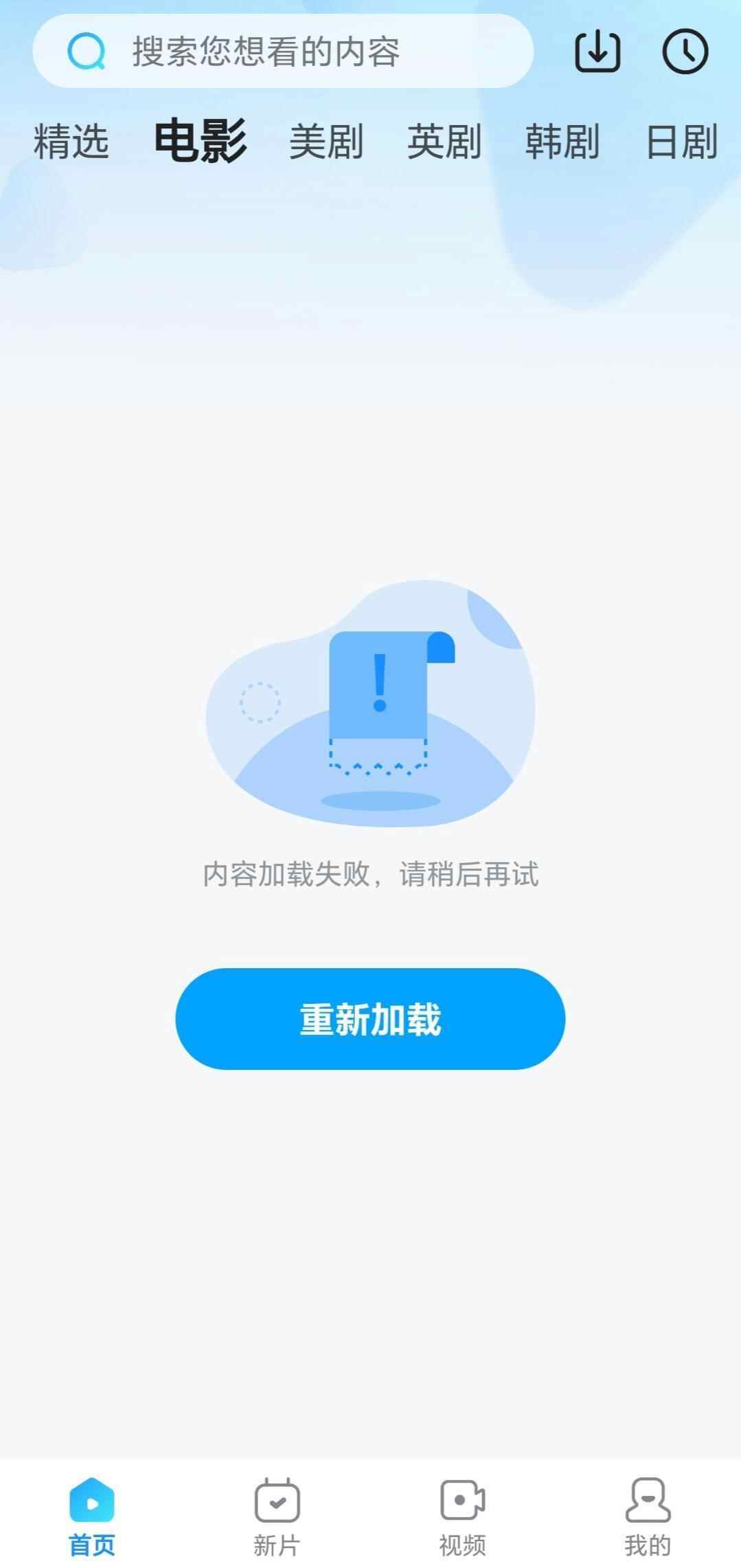Go to the 韩剧 tab
The width and height of the screenshot is (741, 1568).
pyautogui.click(x=562, y=142)
